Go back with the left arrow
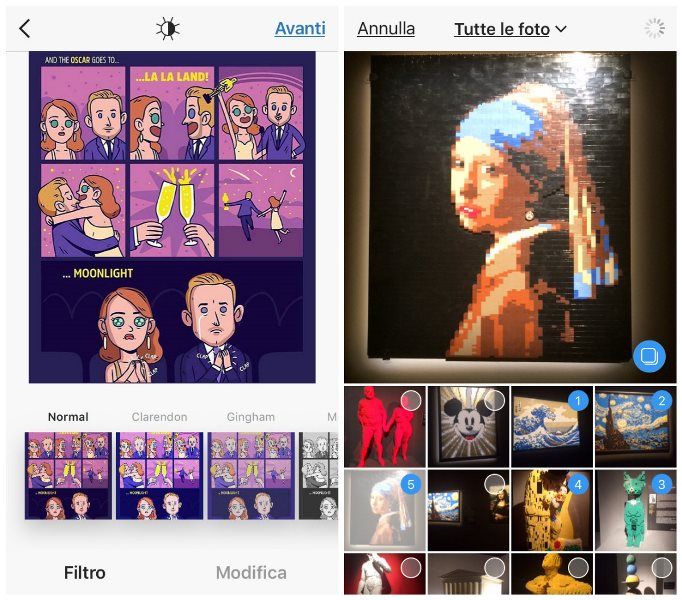Viewport: 682px width, 600px height. (25, 29)
